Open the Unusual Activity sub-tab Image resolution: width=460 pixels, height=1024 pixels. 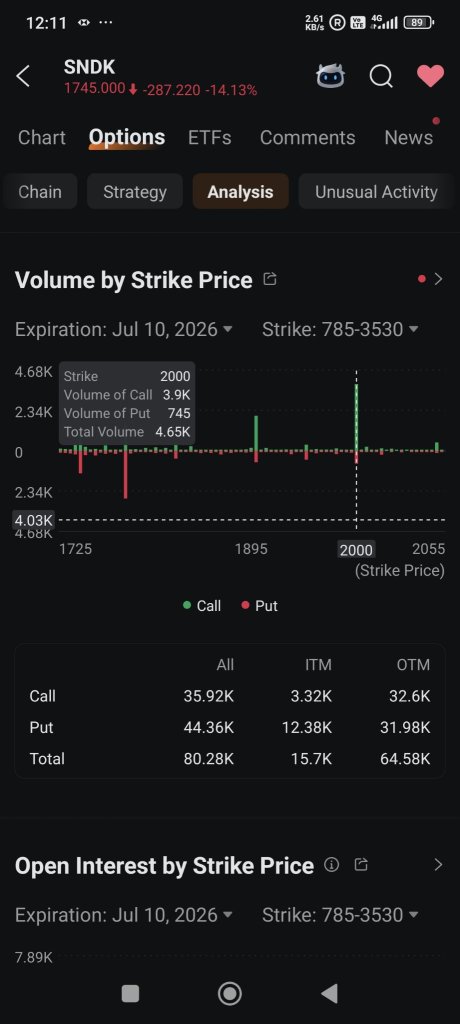point(376,192)
